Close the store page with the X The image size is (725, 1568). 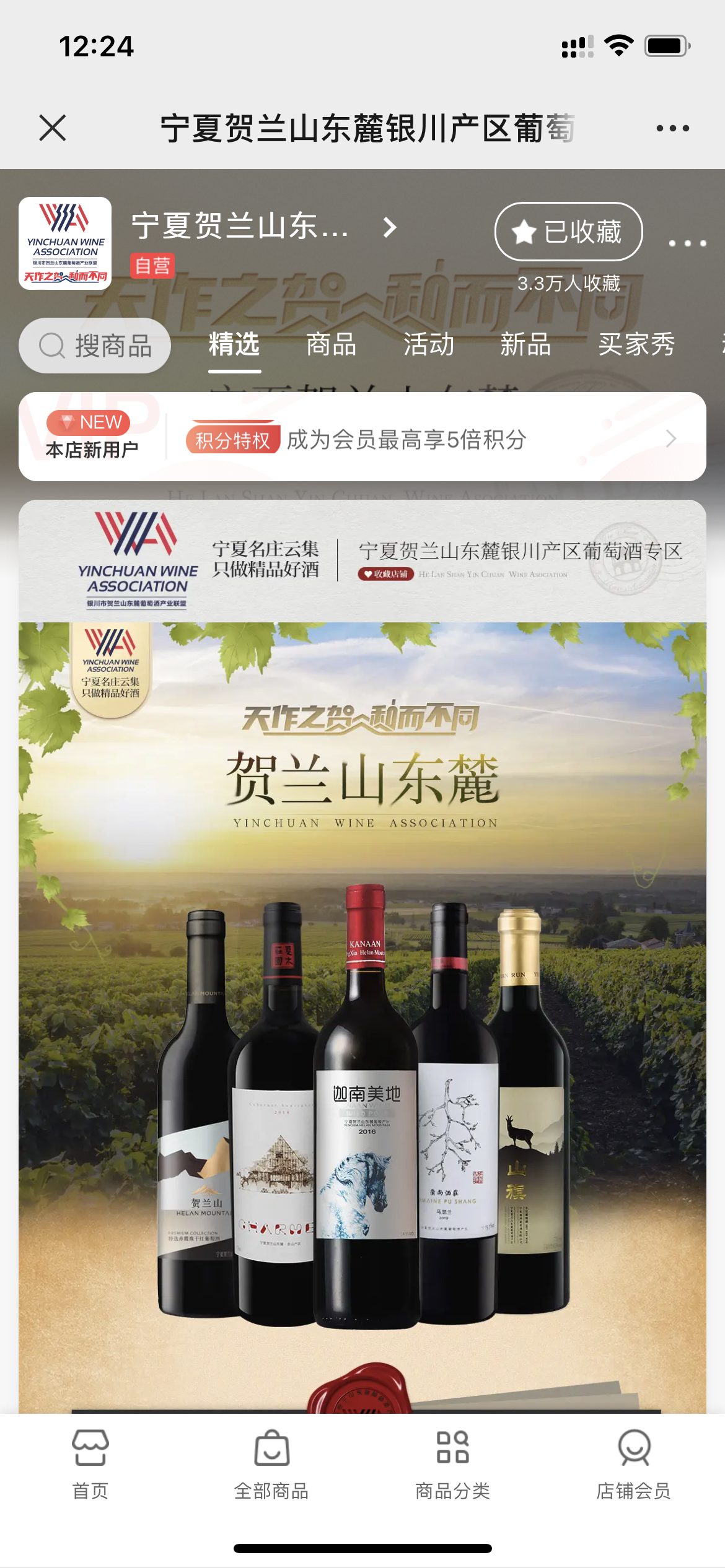[x=53, y=128]
